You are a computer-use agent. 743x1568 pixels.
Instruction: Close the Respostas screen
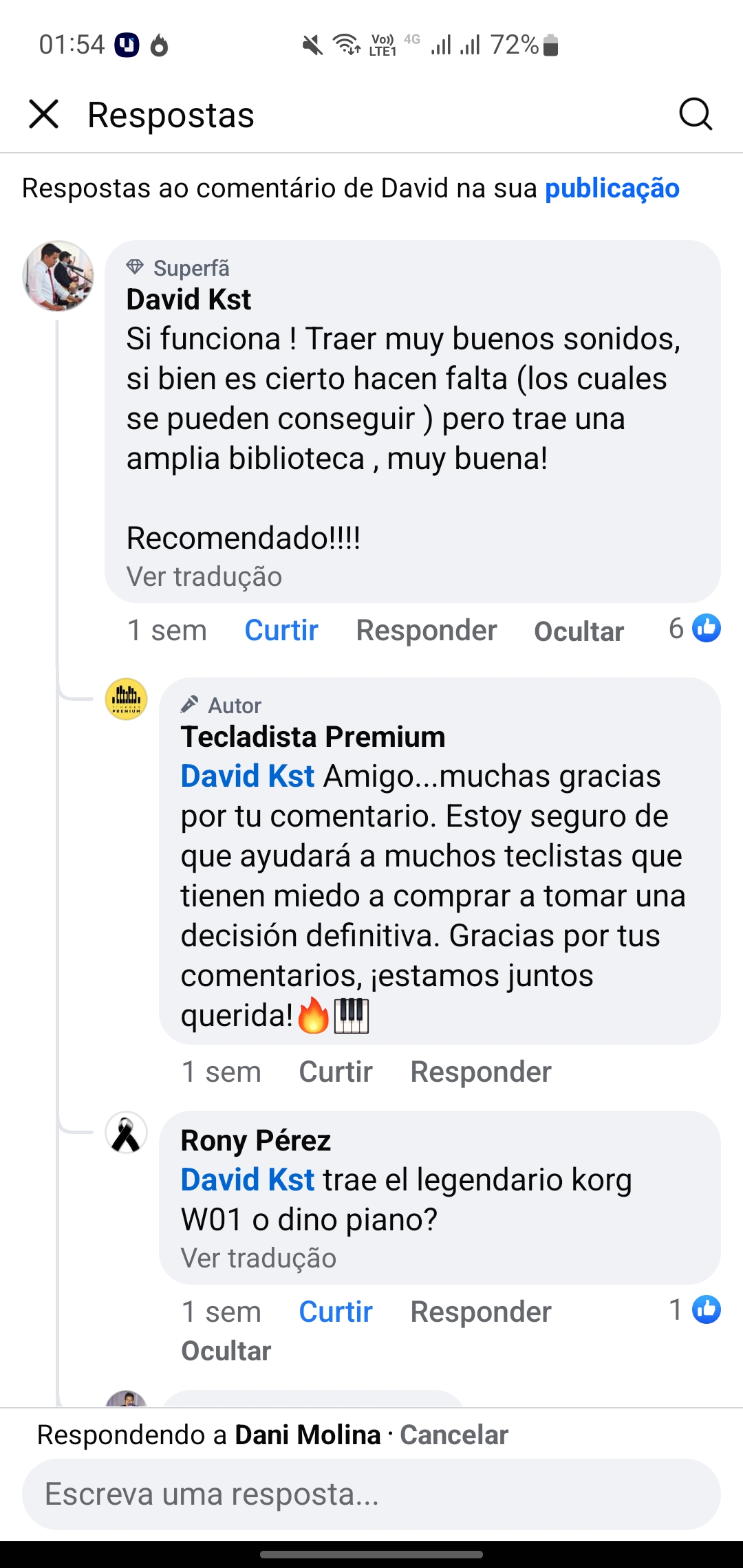pyautogui.click(x=44, y=114)
